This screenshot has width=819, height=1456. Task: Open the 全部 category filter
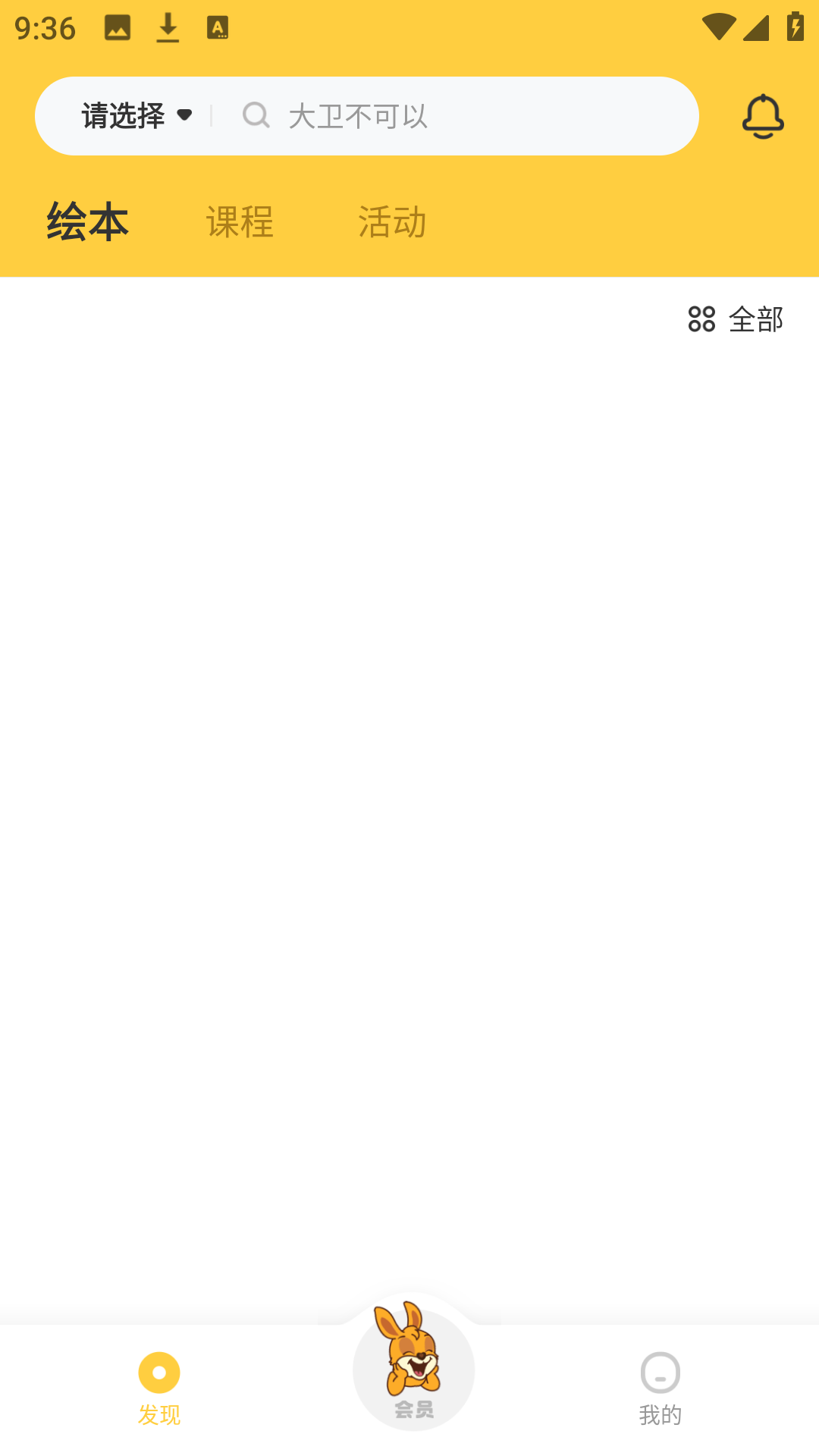736,319
